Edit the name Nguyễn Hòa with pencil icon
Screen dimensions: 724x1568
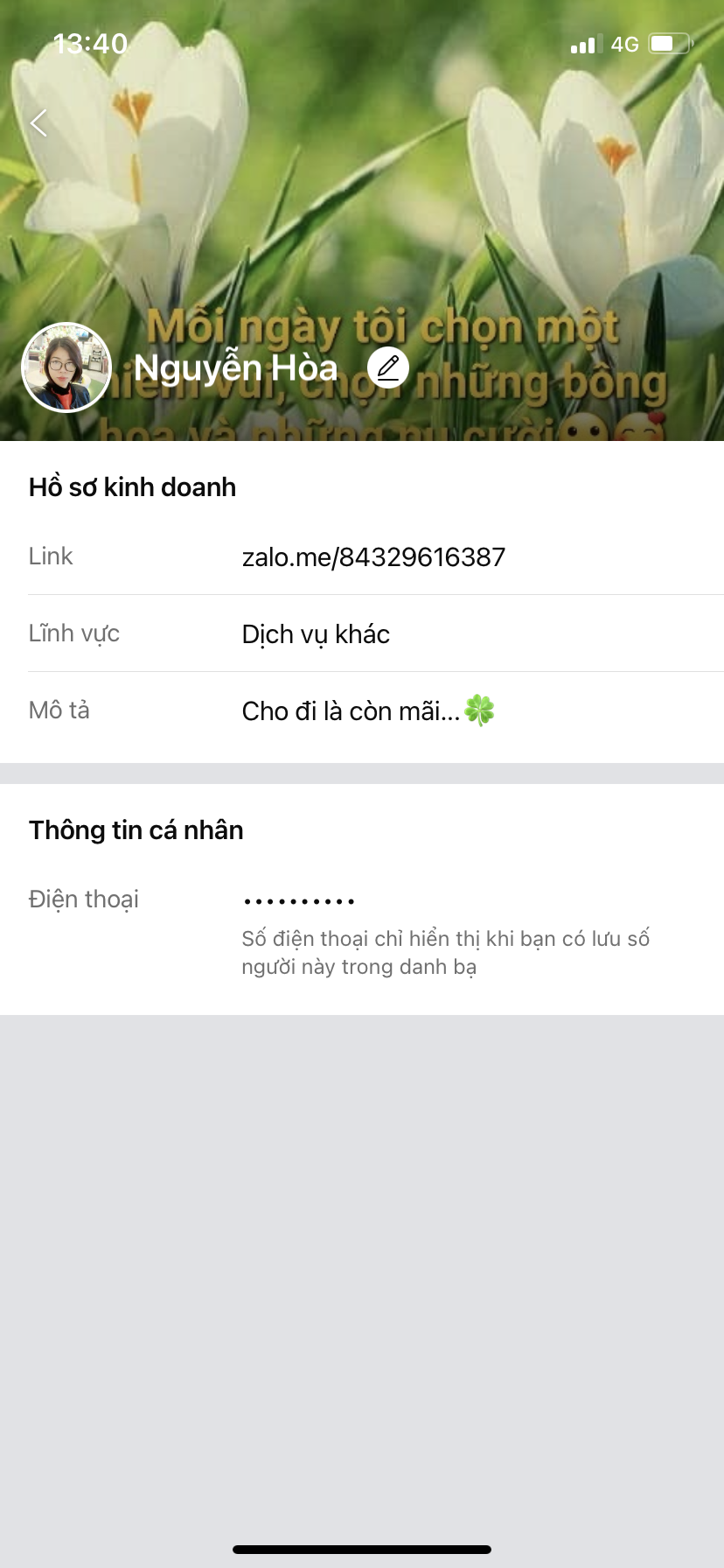click(x=388, y=367)
